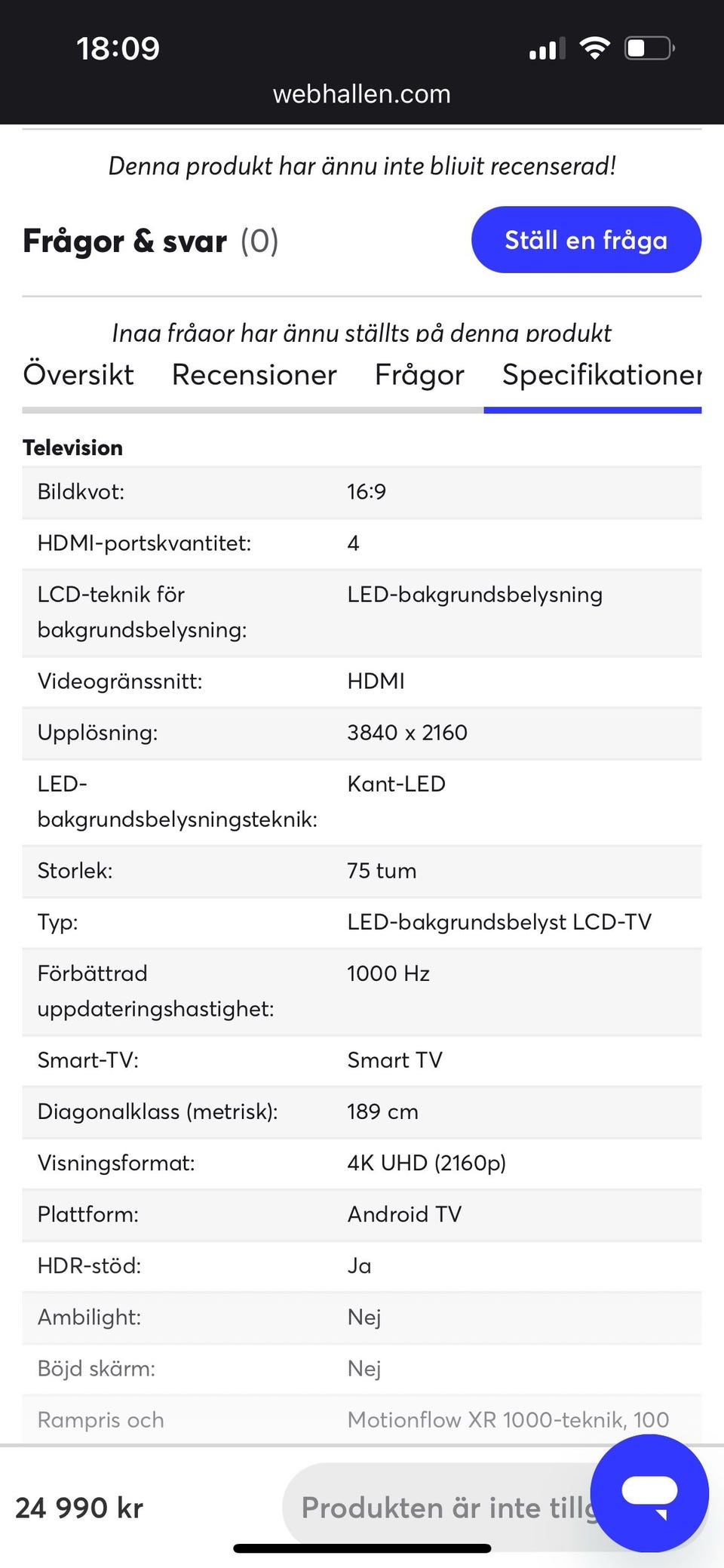
Task: Tap the battery indicator icon
Action: [646, 48]
